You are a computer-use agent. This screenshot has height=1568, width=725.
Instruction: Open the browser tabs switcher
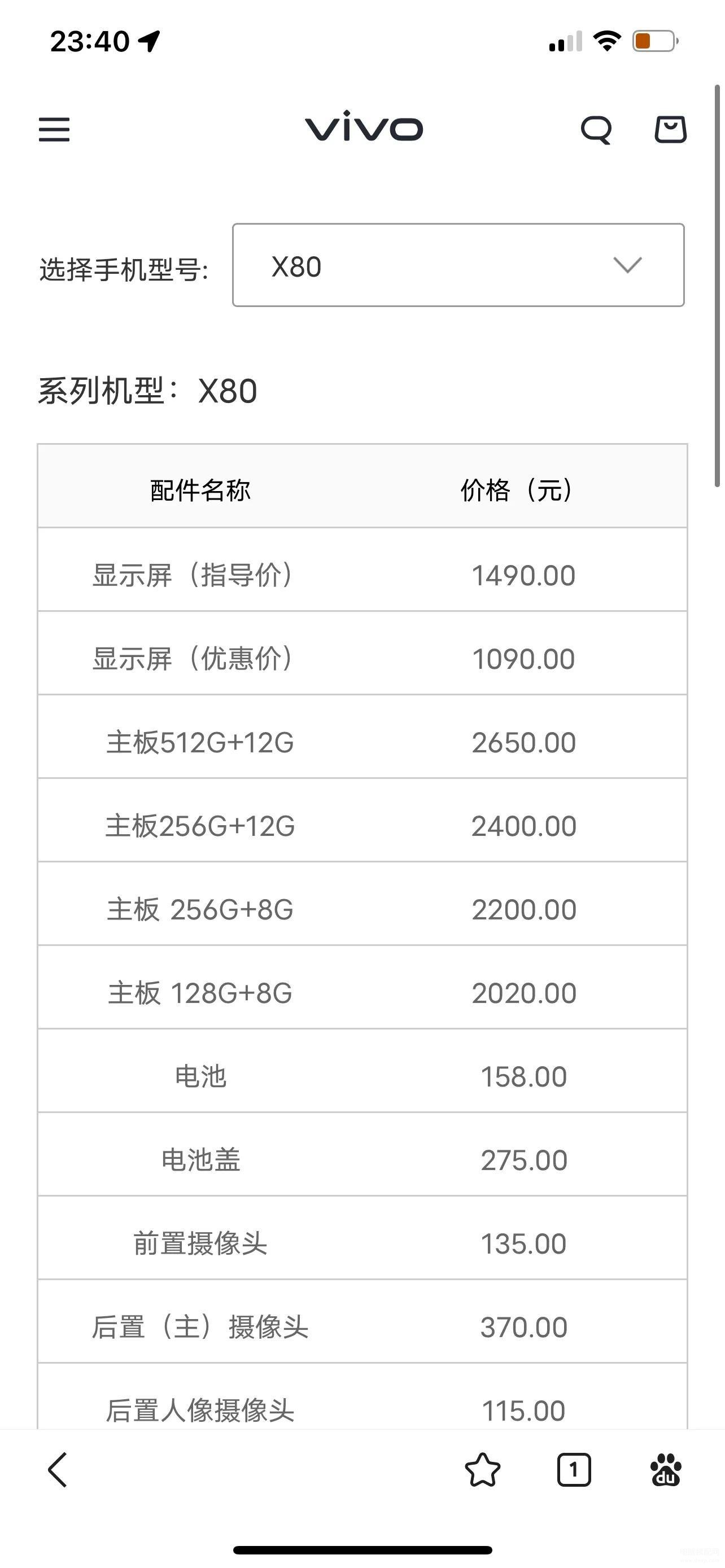[x=574, y=1470]
